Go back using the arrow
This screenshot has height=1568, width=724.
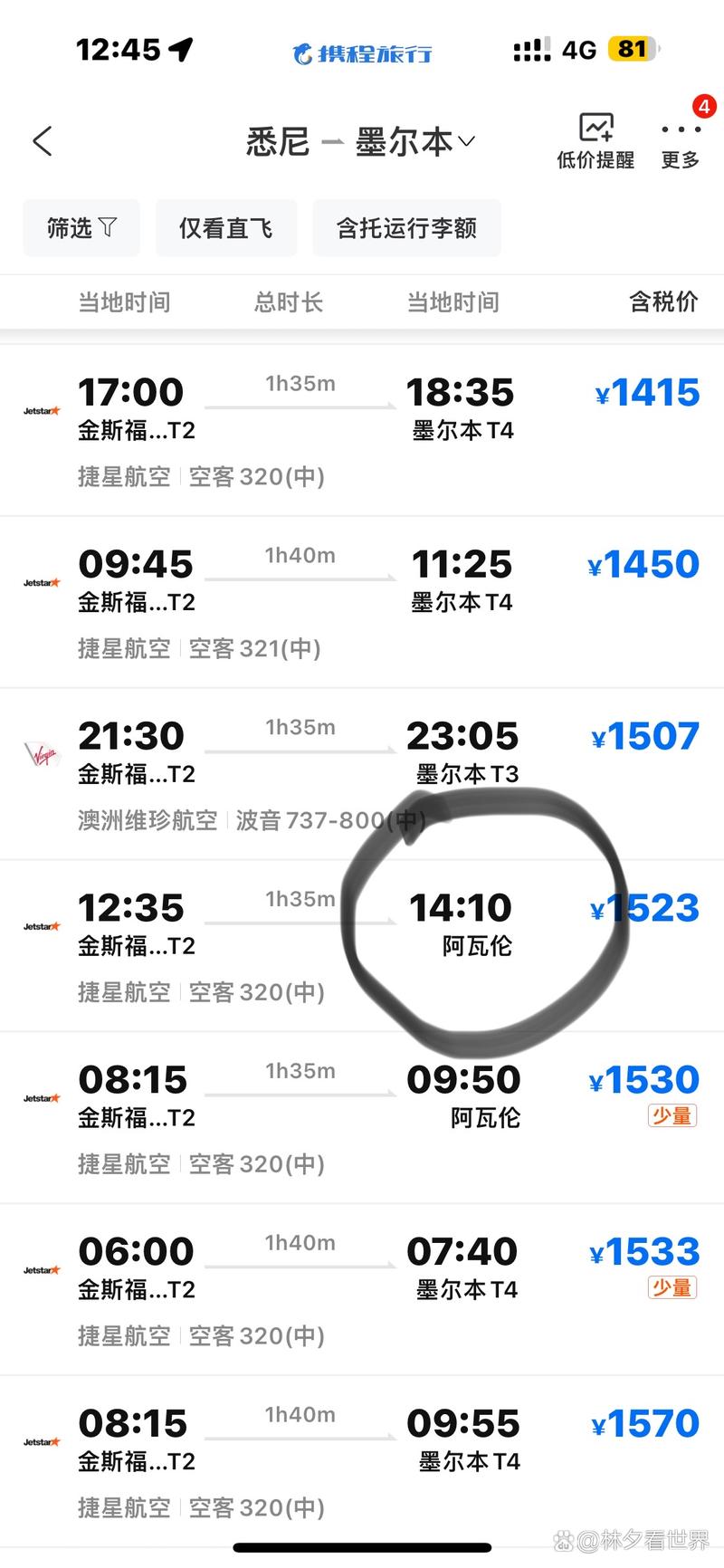(43, 141)
